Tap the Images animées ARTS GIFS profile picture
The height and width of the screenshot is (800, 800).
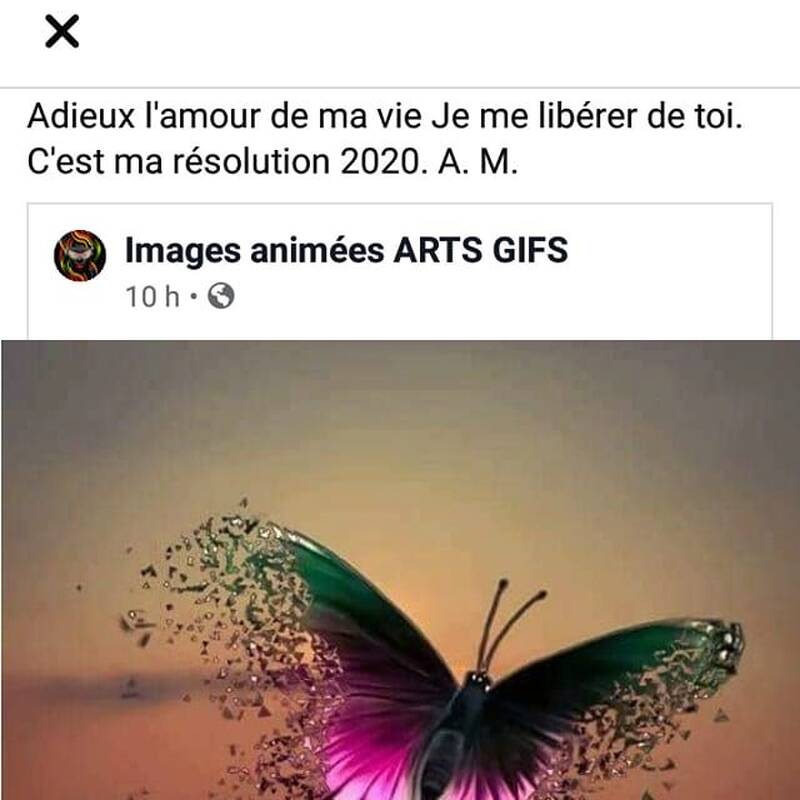click(80, 256)
